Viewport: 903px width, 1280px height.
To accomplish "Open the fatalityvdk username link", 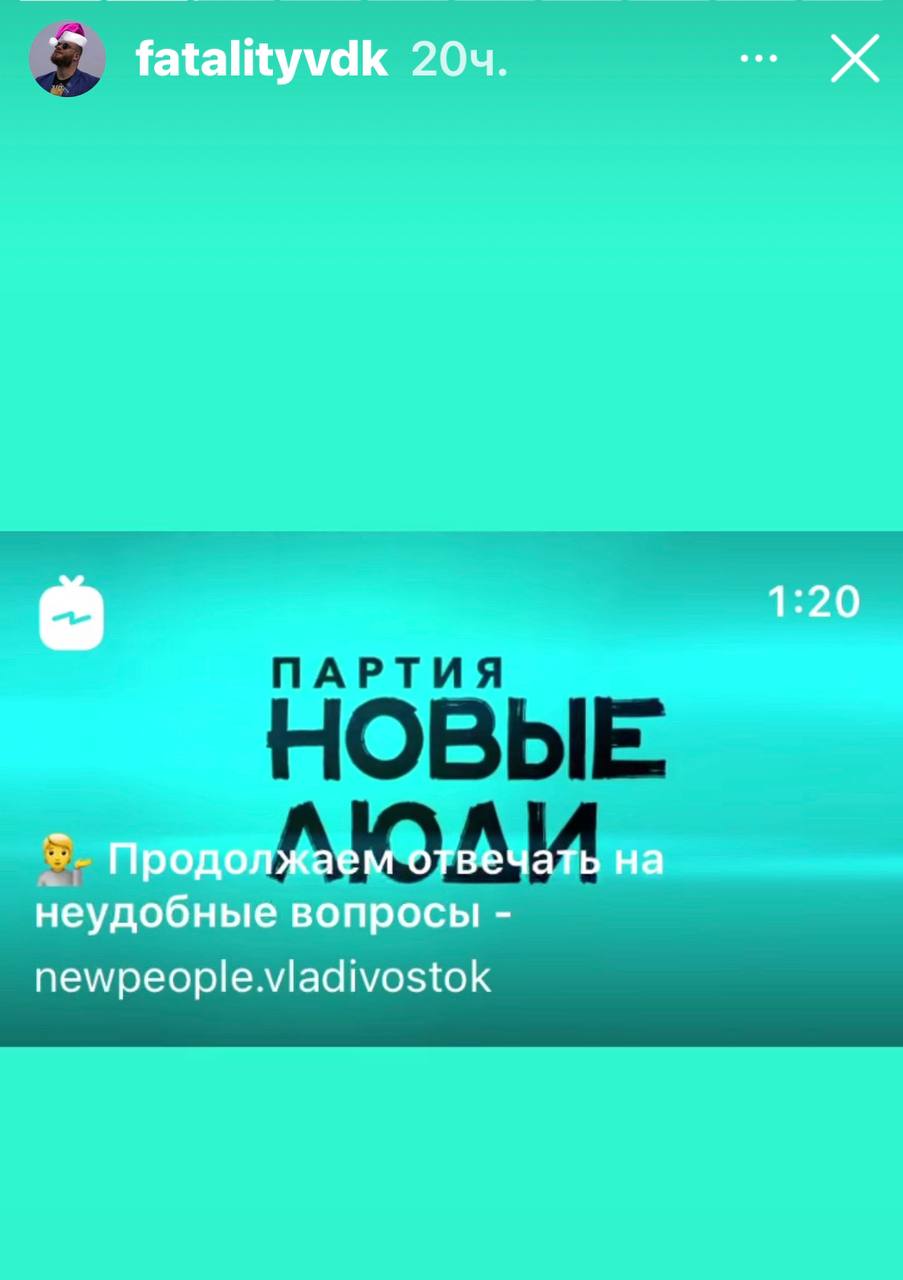I will [261, 61].
